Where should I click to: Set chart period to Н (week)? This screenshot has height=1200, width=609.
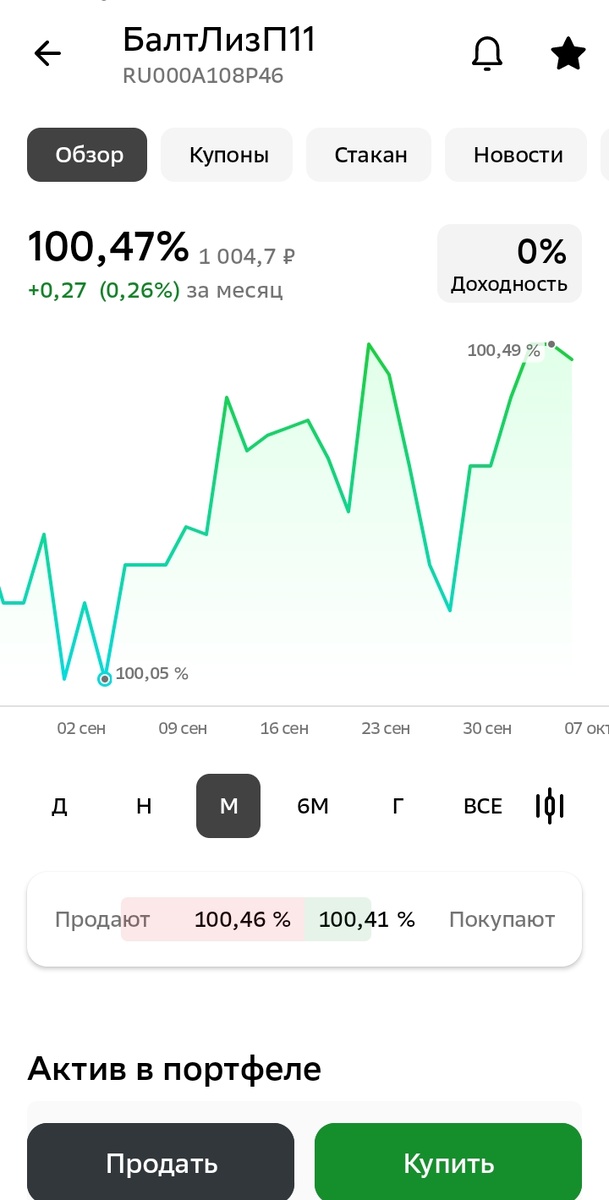coord(144,806)
